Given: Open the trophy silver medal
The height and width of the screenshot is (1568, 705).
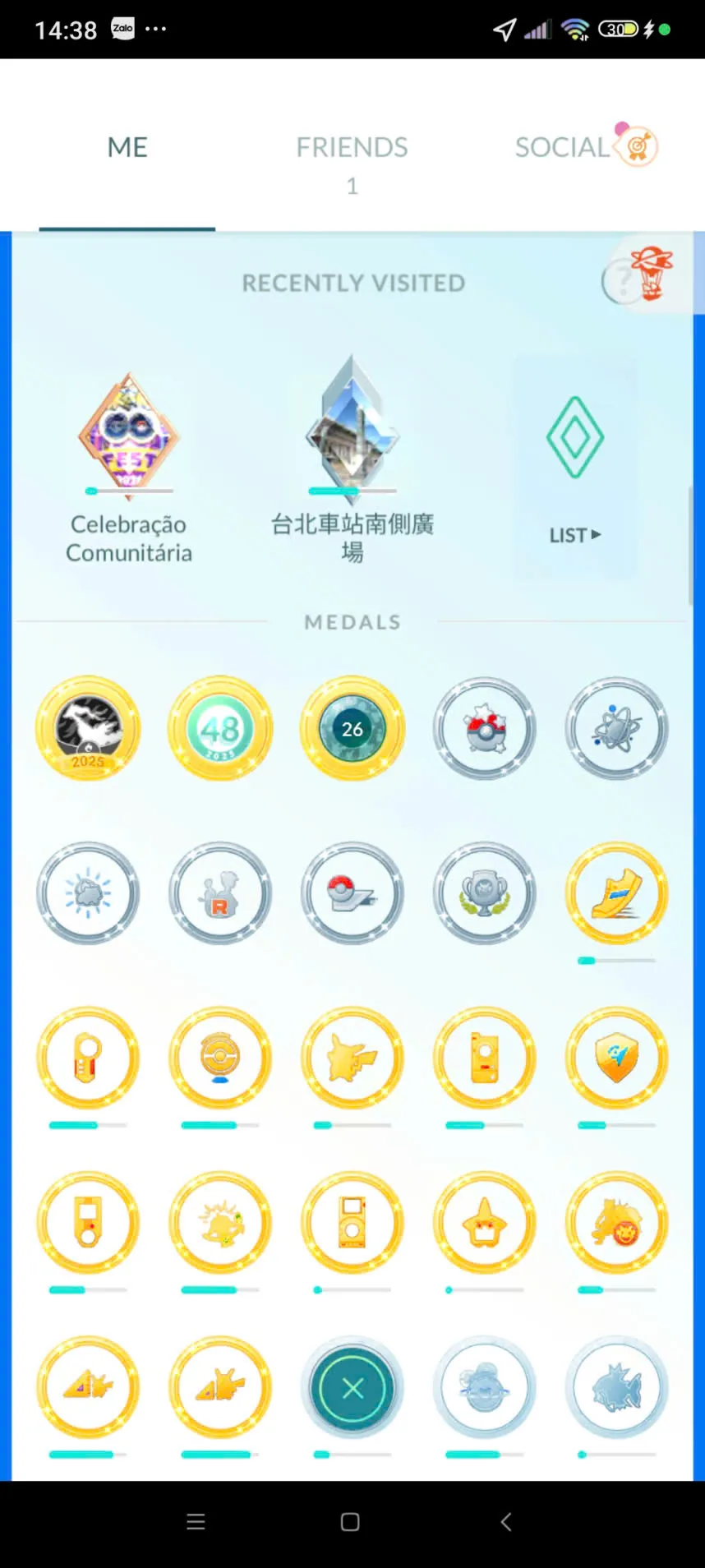Looking at the screenshot, I should tap(485, 893).
